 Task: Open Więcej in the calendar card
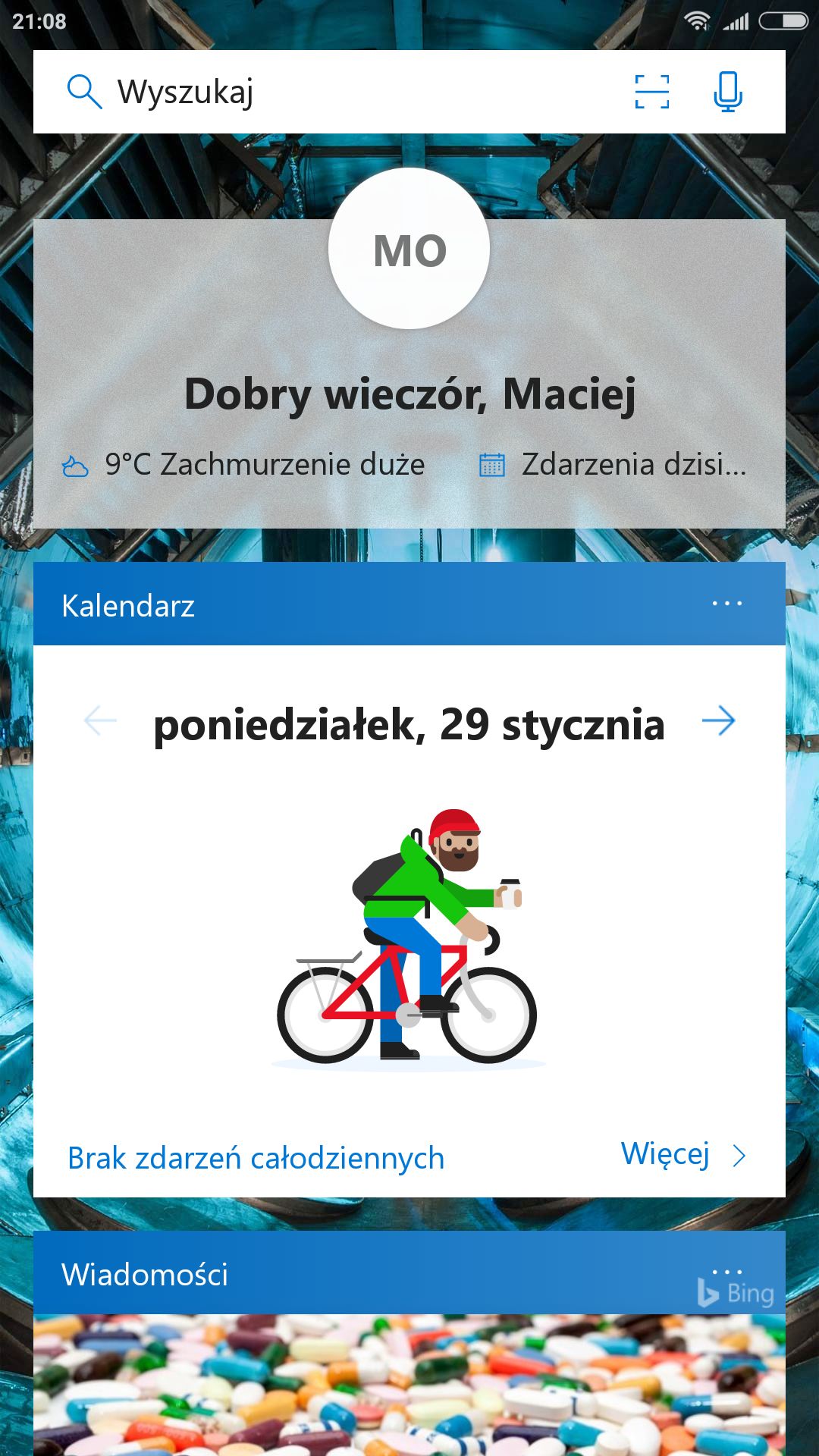click(682, 1154)
